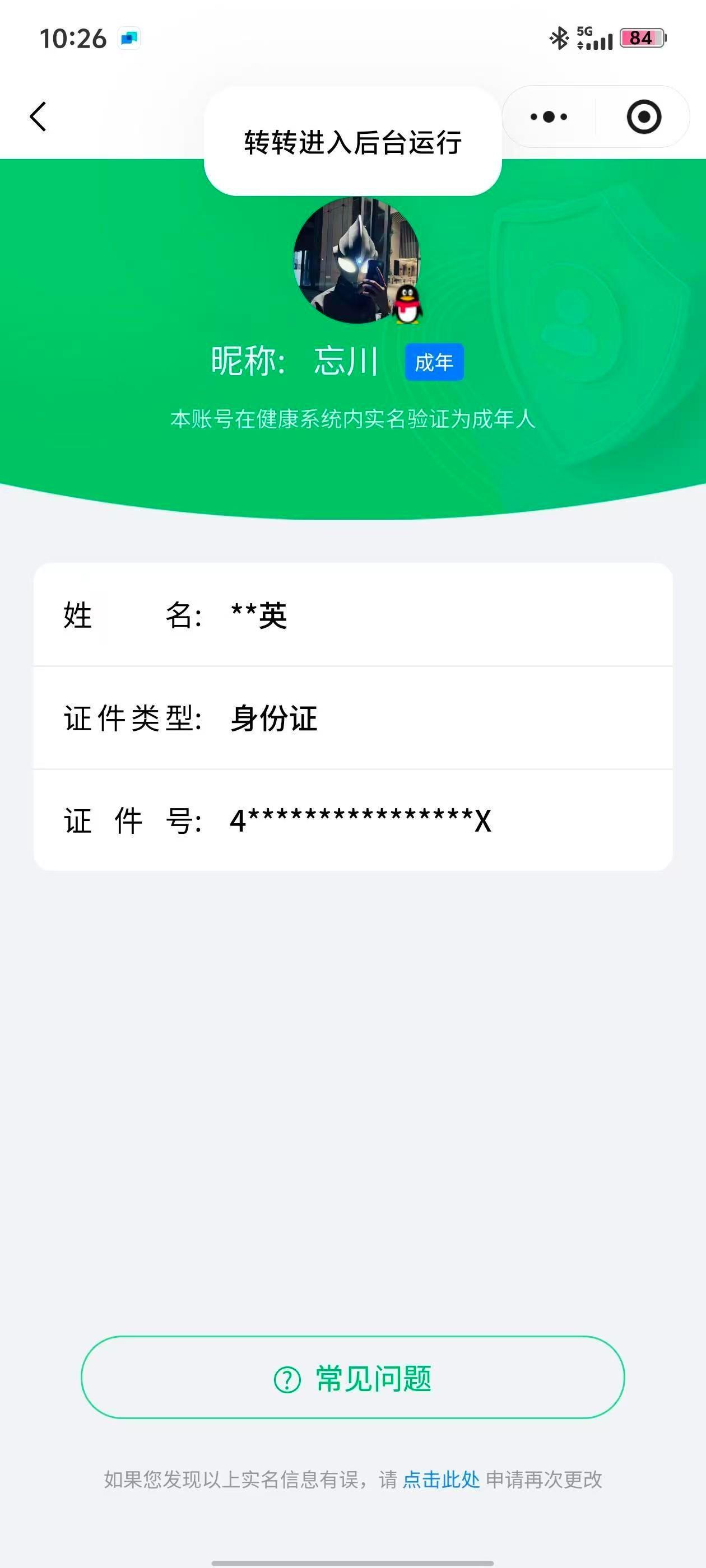
Task: Click the QQ penguin icon on the avatar
Action: coord(407,305)
